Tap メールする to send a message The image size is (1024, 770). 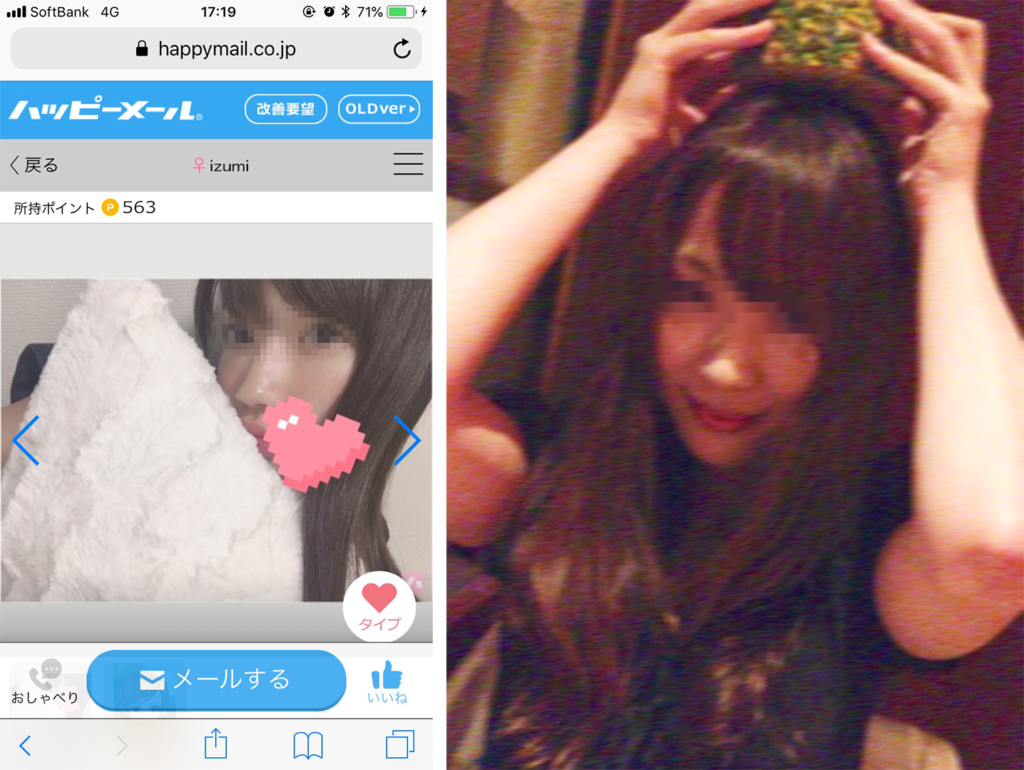pyautogui.click(x=216, y=680)
